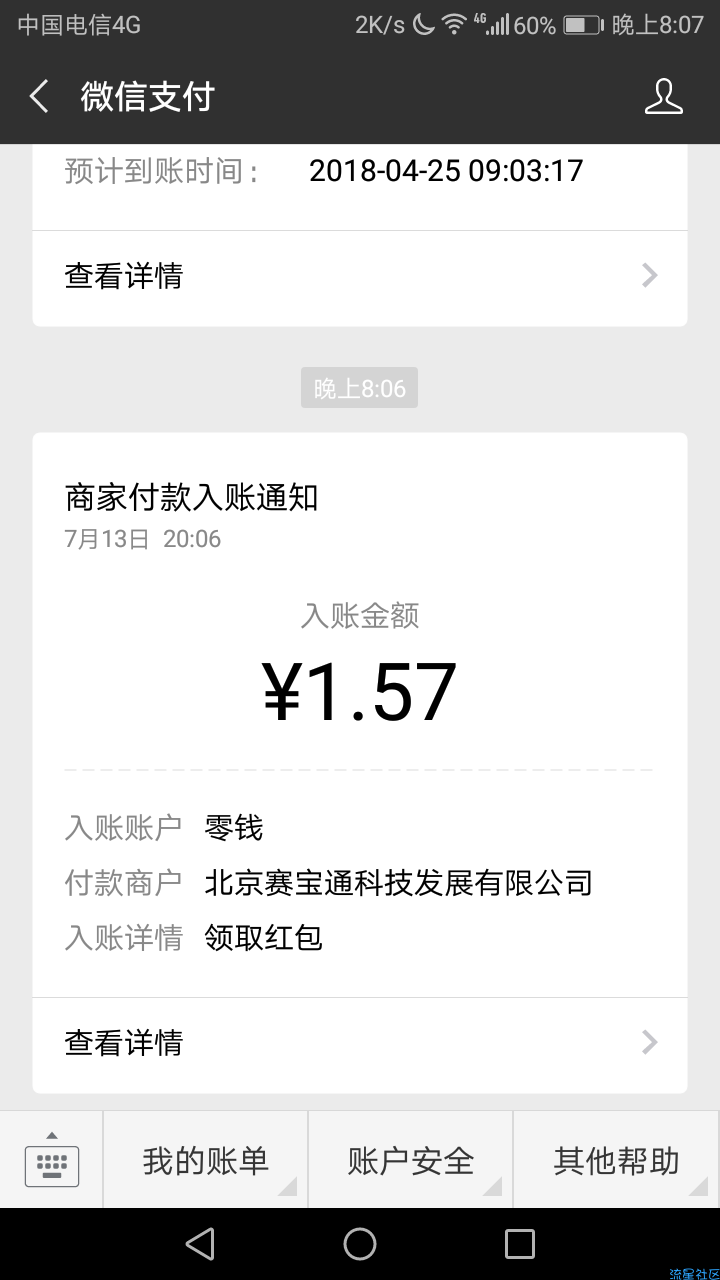Switch to keyboard input mode
Viewport: 720px width, 1280px height.
[x=52, y=1160]
